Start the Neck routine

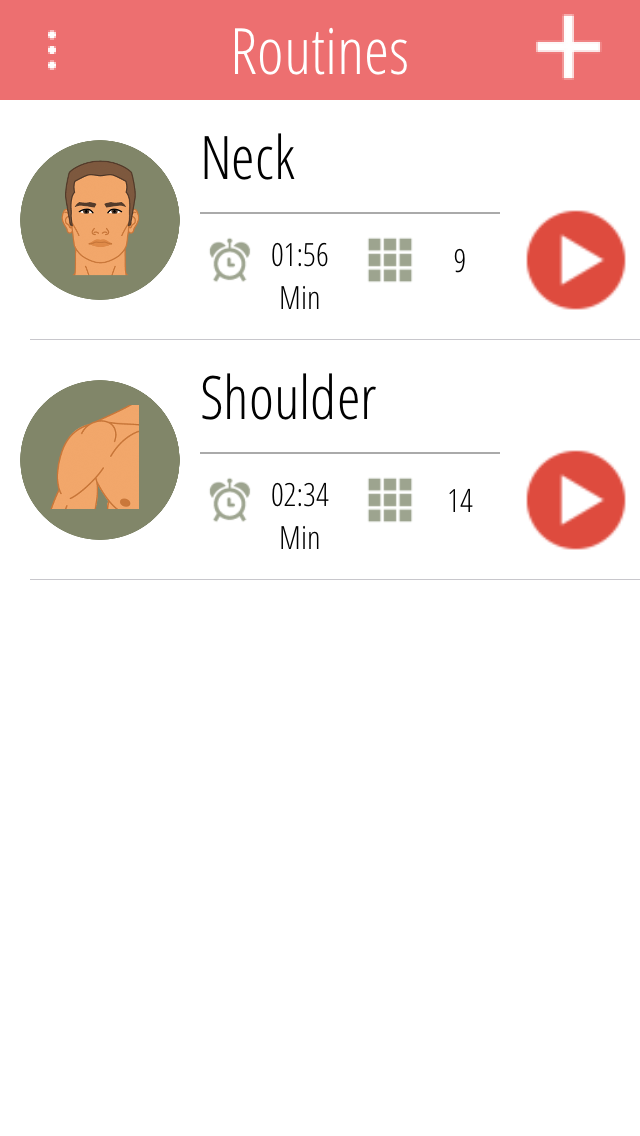[x=575, y=260]
